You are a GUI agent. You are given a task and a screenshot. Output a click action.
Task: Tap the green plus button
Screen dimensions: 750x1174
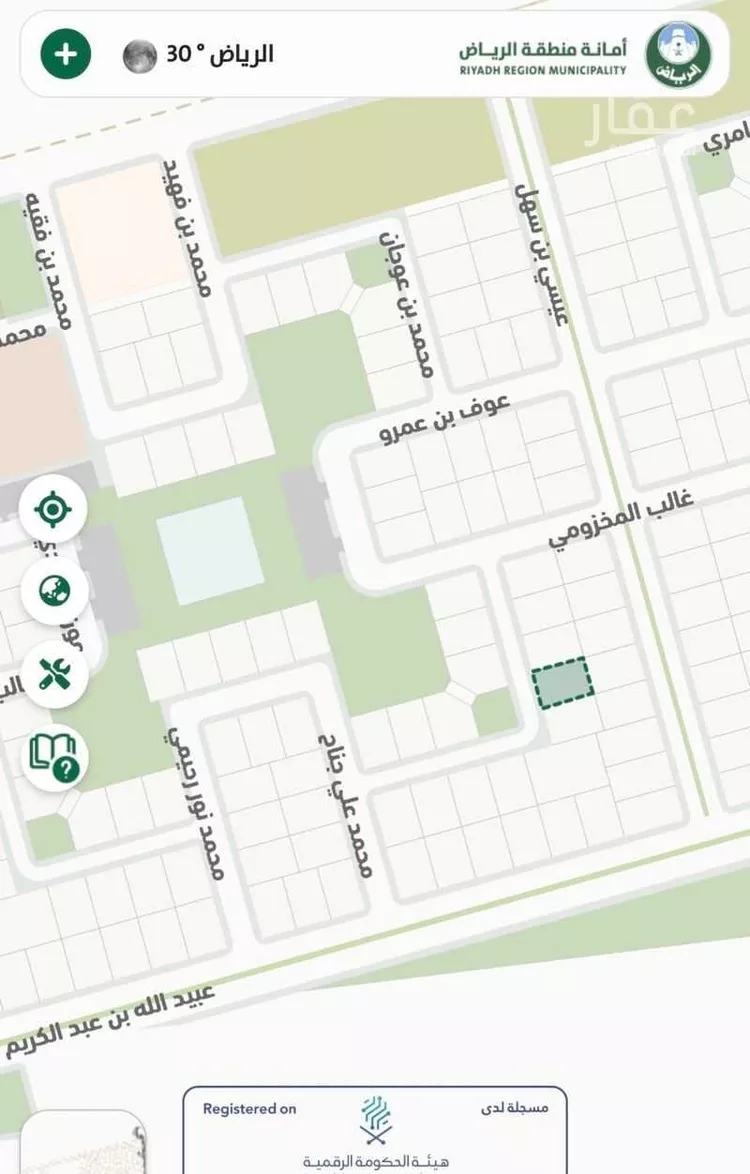(x=66, y=53)
